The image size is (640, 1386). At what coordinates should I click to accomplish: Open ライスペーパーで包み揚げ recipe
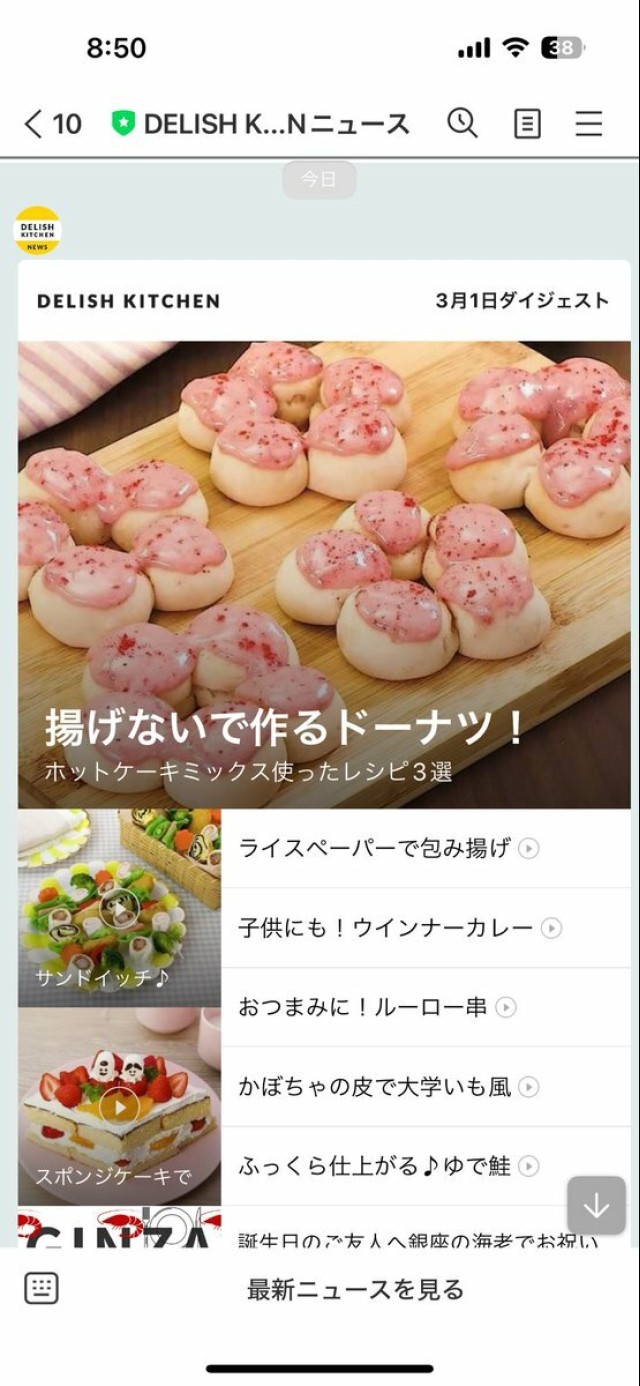(388, 848)
